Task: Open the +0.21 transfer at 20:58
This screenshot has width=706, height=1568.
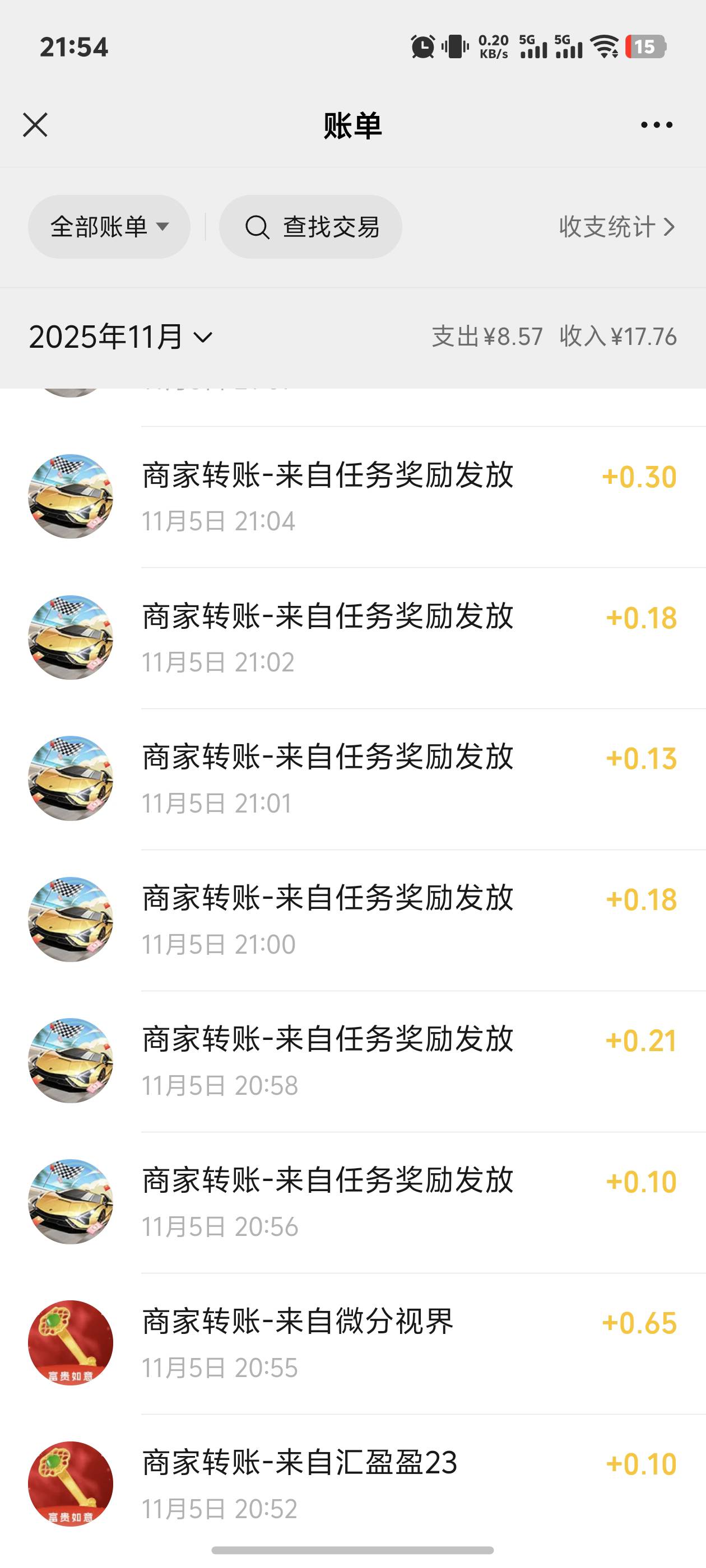Action: click(365, 1062)
